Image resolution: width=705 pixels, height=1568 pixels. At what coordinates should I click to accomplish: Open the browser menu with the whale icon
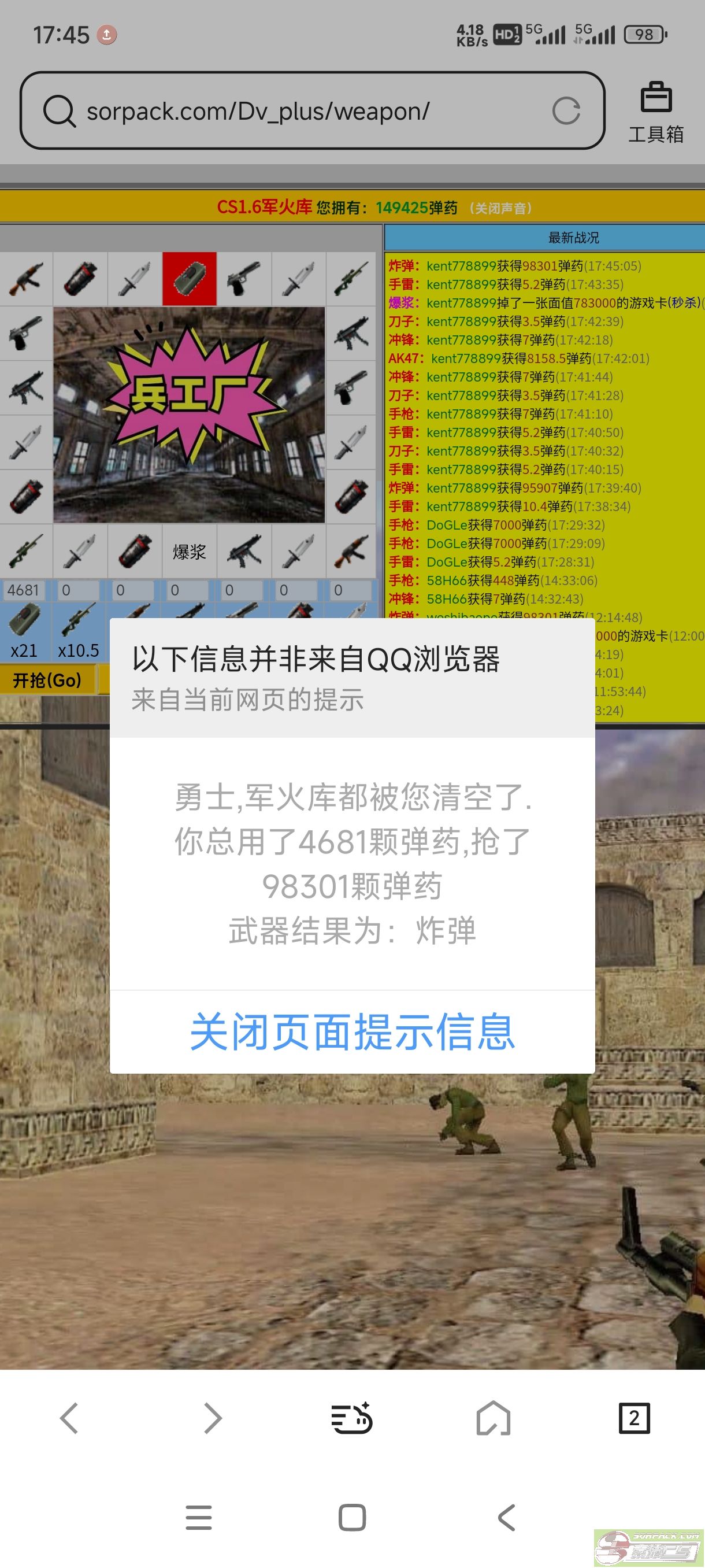click(x=351, y=1418)
